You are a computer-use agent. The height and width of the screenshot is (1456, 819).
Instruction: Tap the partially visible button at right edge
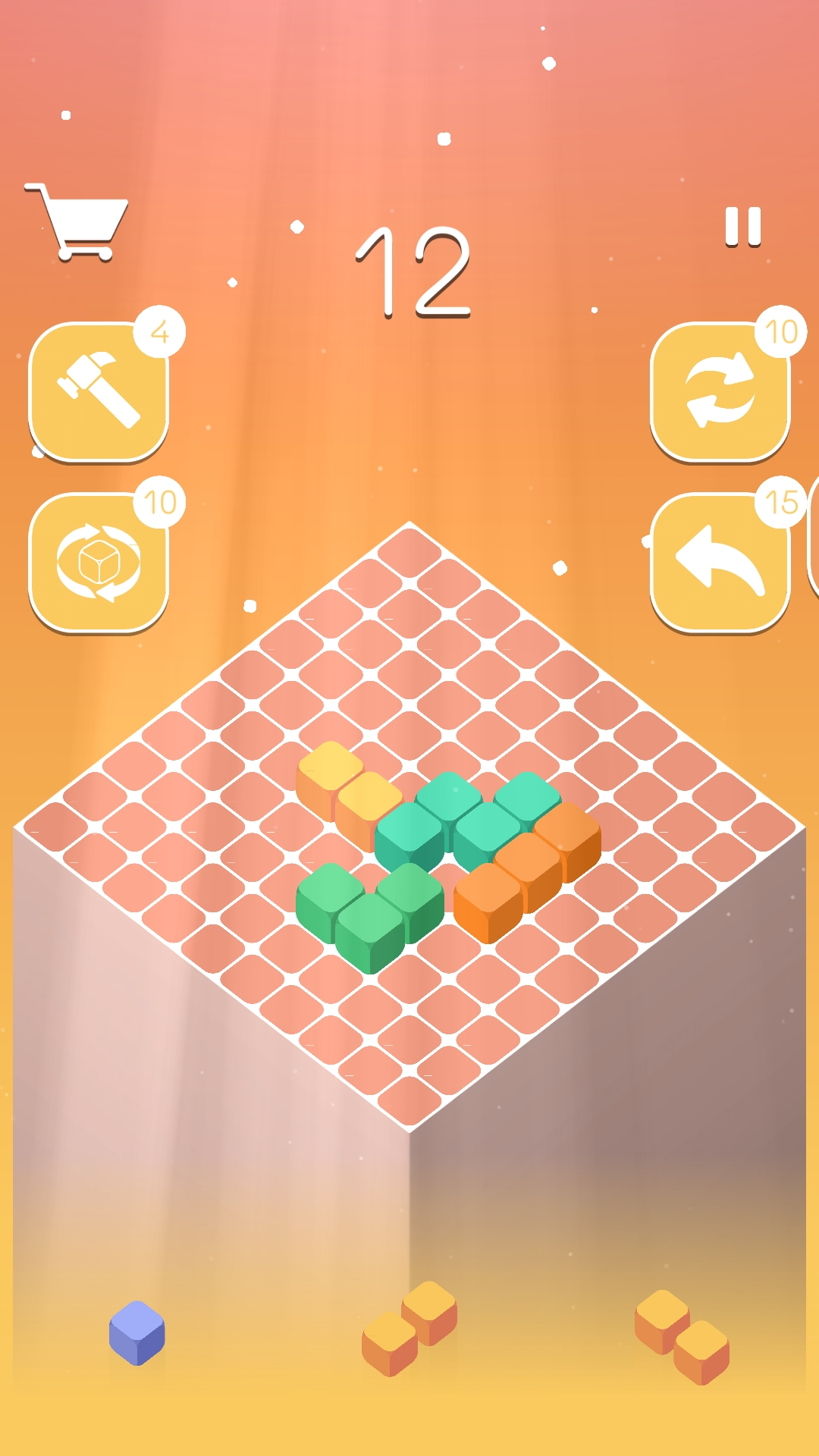pos(814,538)
